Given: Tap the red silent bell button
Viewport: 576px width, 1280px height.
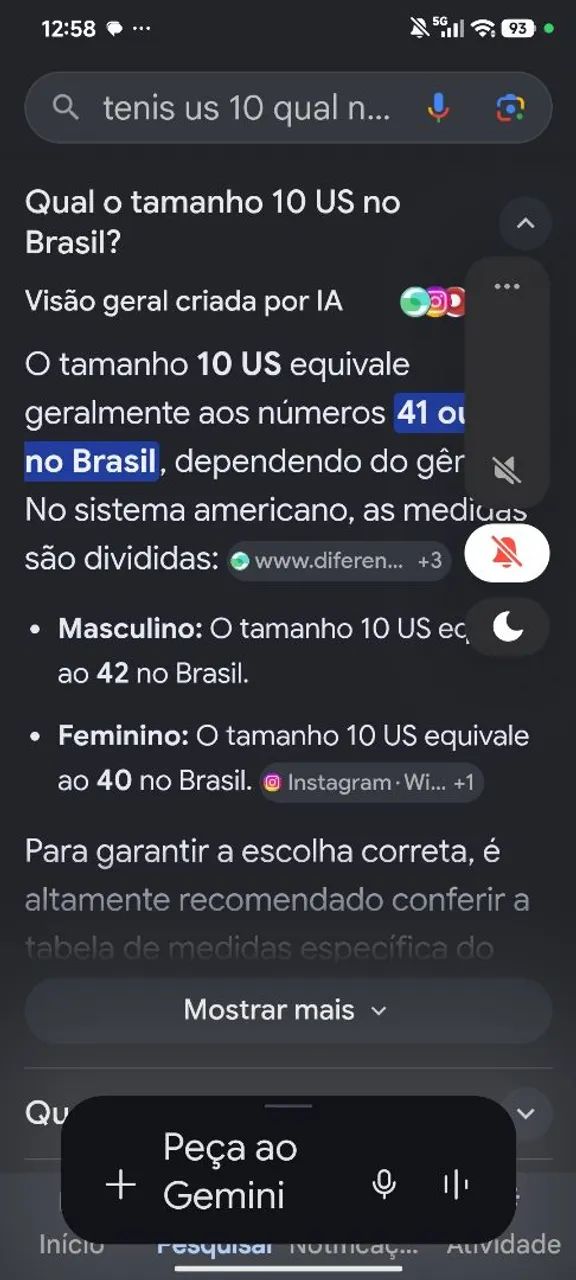Looking at the screenshot, I should (507, 553).
